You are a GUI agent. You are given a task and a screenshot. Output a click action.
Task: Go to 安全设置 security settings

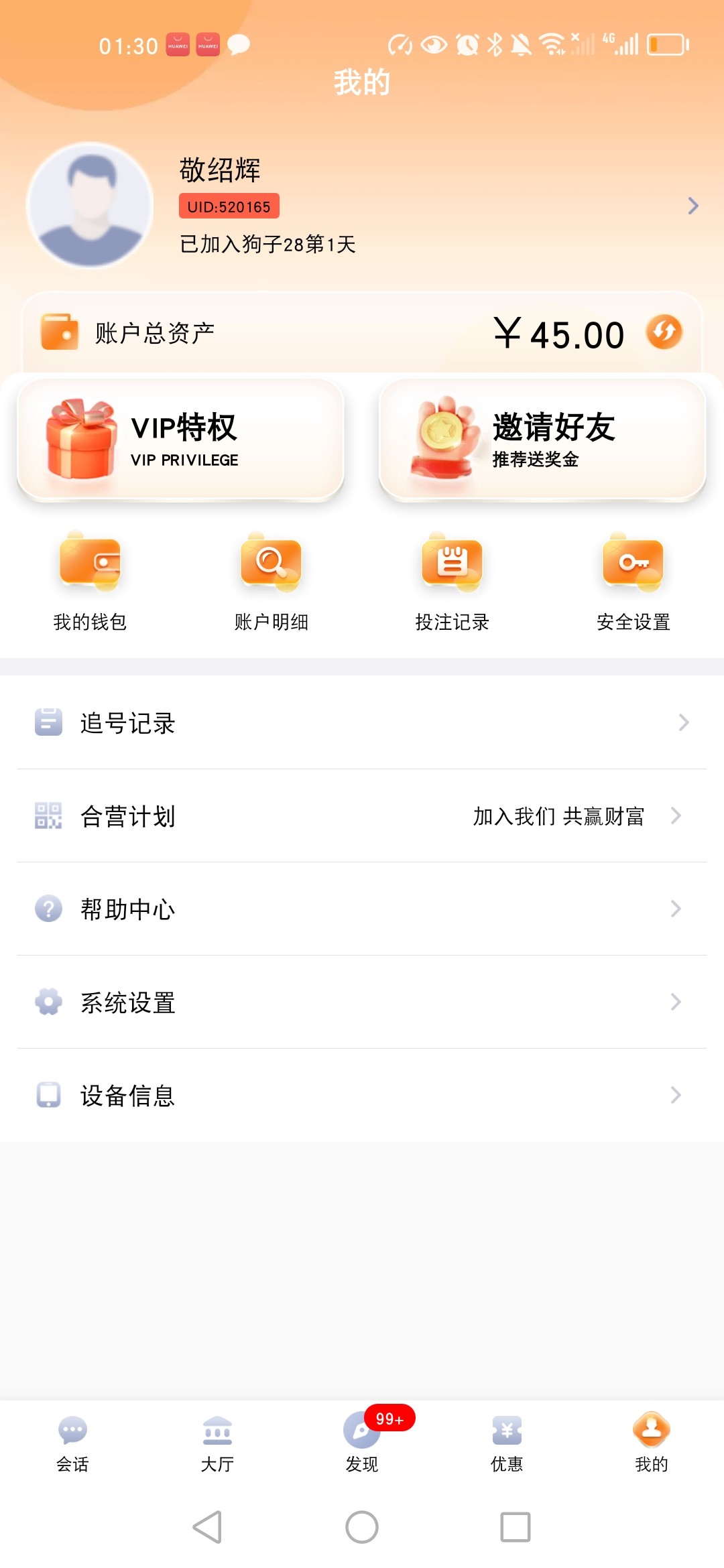[x=633, y=581]
